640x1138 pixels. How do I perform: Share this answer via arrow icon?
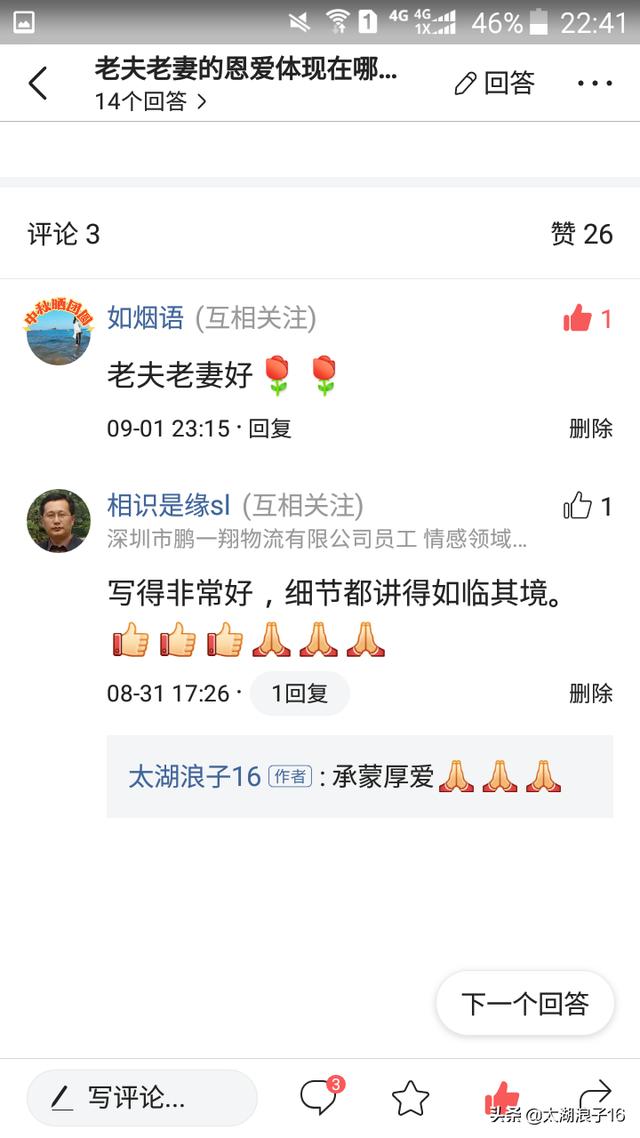(595, 1094)
